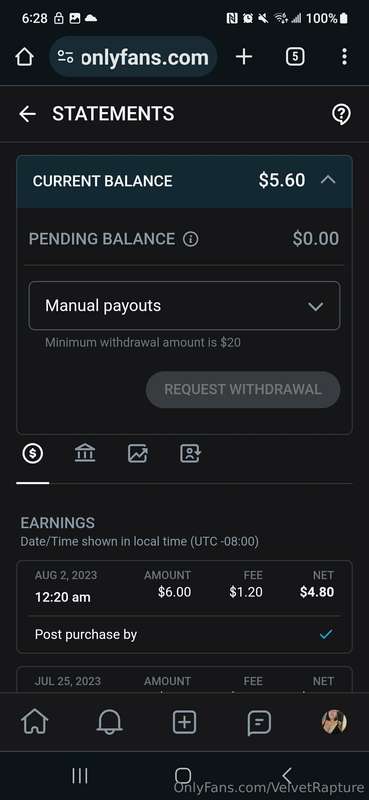This screenshot has width=369, height=800.
Task: Switch to the referrals tab
Action: (x=190, y=453)
